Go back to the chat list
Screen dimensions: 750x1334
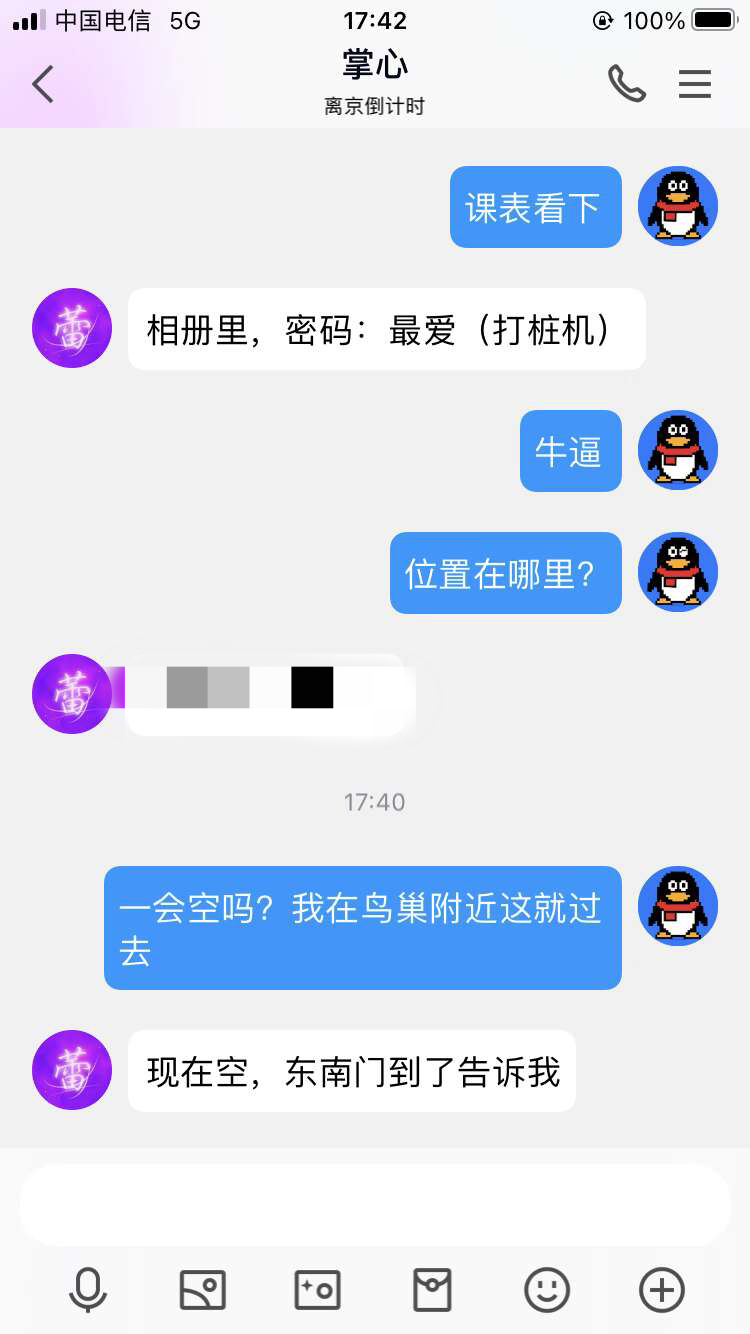[x=42, y=85]
